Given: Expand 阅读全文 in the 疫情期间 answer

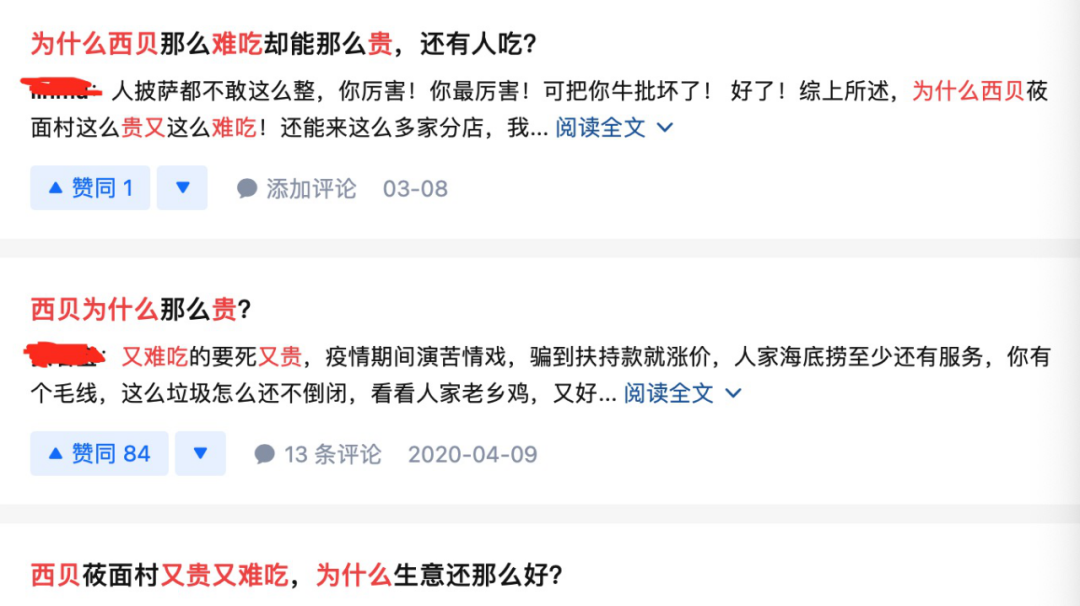Looking at the screenshot, I should pyautogui.click(x=682, y=393).
